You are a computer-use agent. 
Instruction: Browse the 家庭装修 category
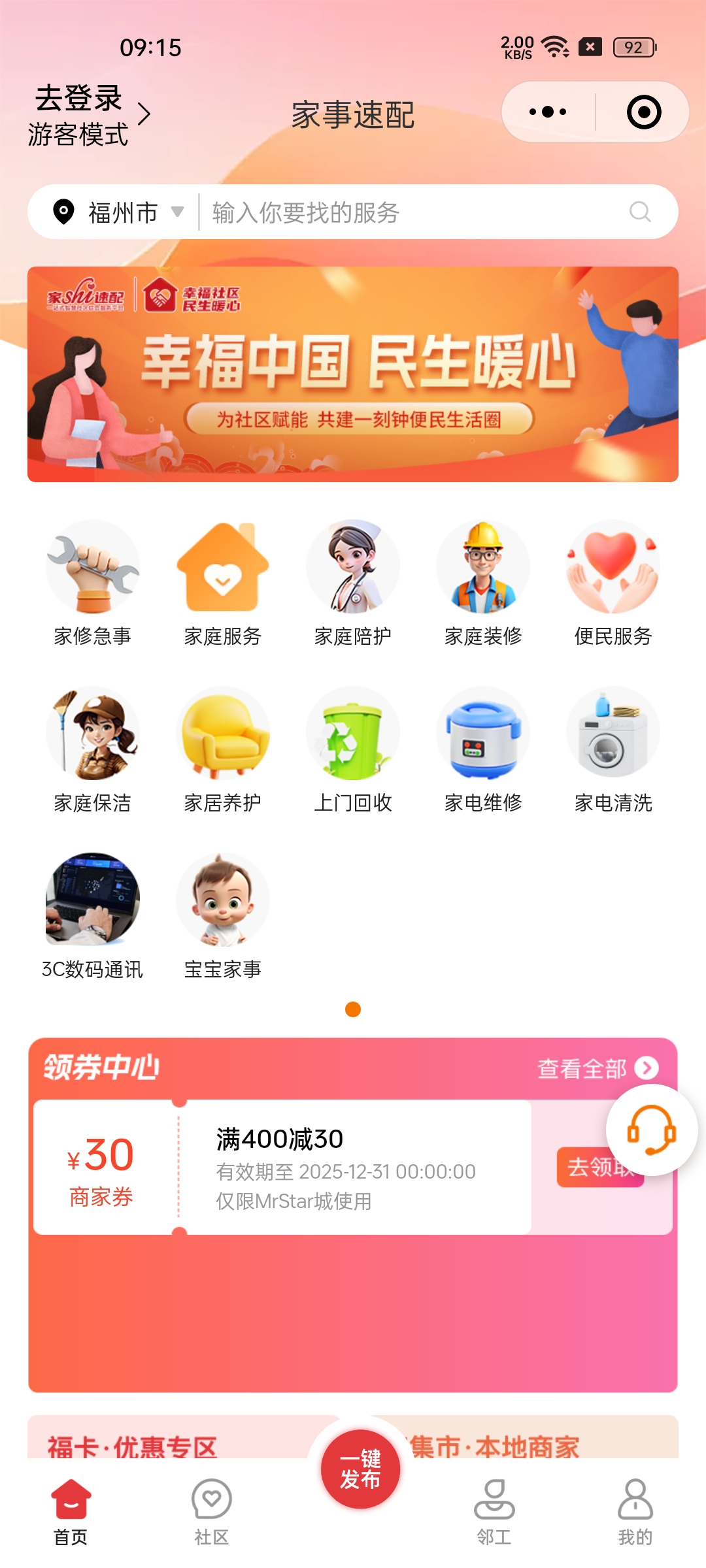pyautogui.click(x=483, y=583)
